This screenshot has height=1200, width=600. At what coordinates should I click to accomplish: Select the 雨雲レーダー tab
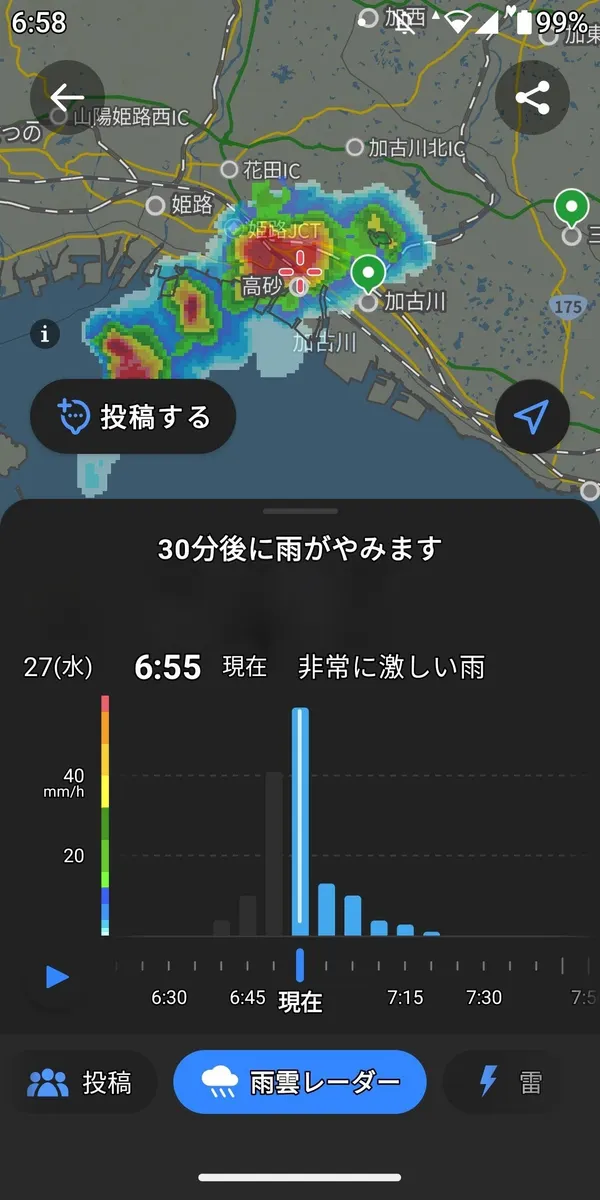point(300,1082)
